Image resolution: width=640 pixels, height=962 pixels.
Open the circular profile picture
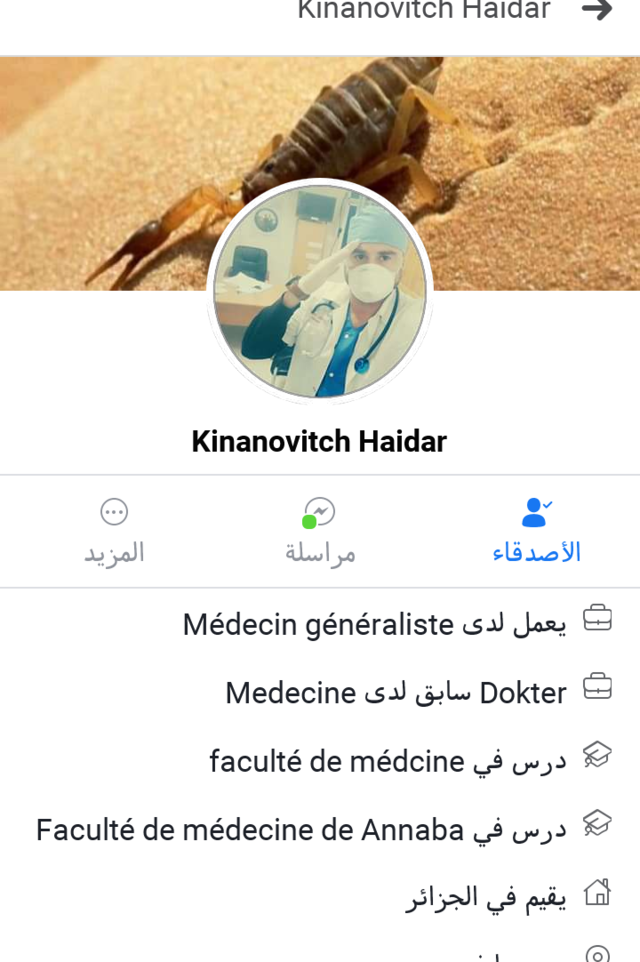coord(320,292)
